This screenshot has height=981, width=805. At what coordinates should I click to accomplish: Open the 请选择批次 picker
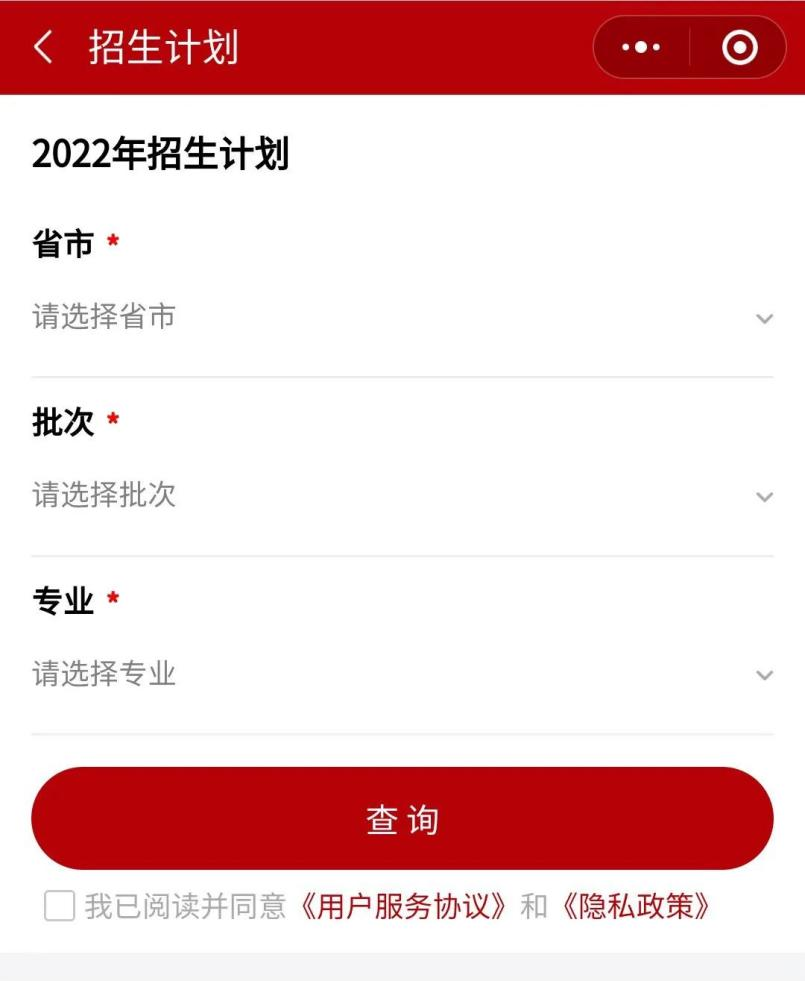click(402, 496)
